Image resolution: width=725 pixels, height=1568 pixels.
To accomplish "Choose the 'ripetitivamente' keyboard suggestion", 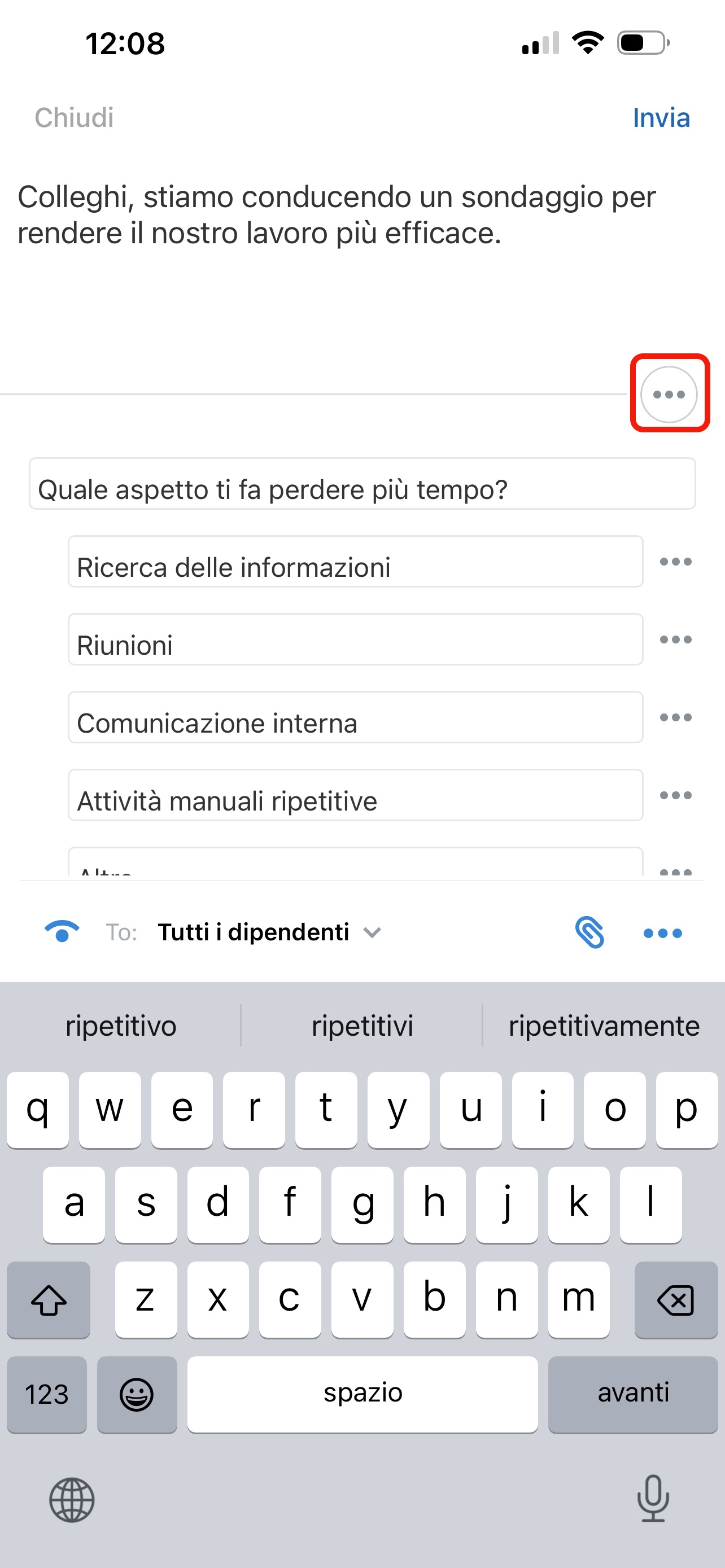I will click(603, 1026).
